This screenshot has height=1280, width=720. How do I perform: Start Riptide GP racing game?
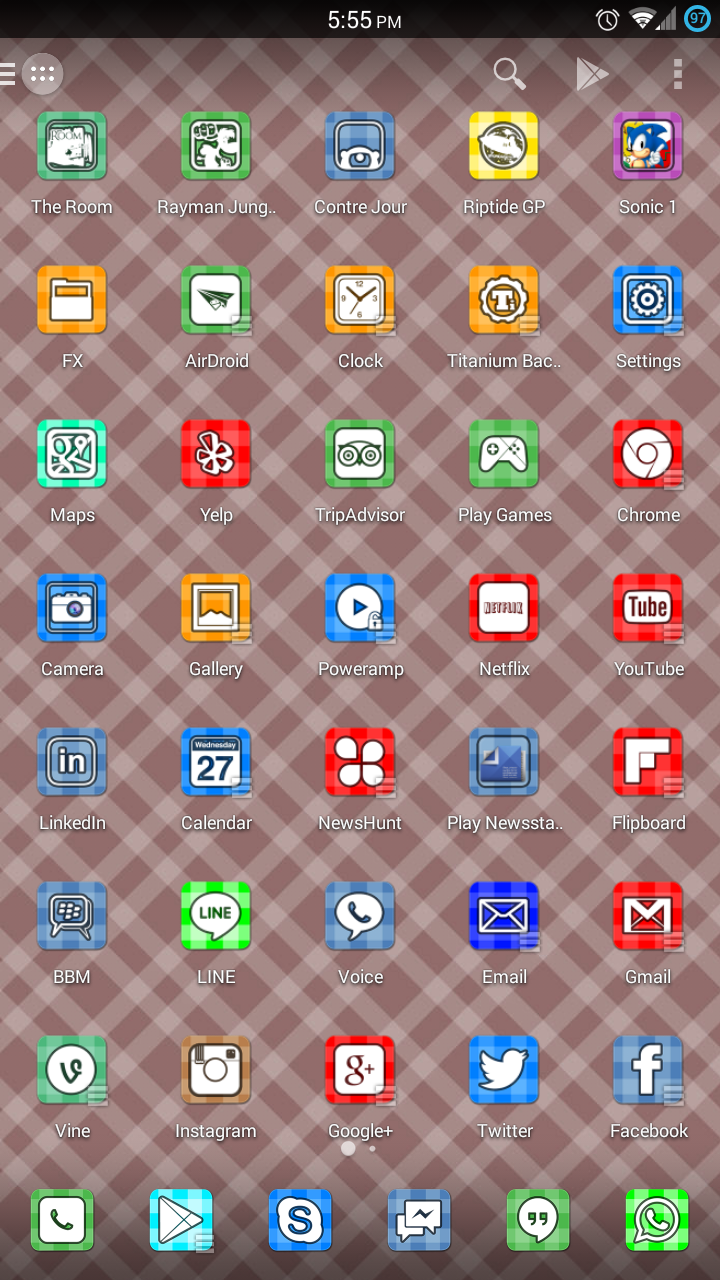(x=504, y=146)
